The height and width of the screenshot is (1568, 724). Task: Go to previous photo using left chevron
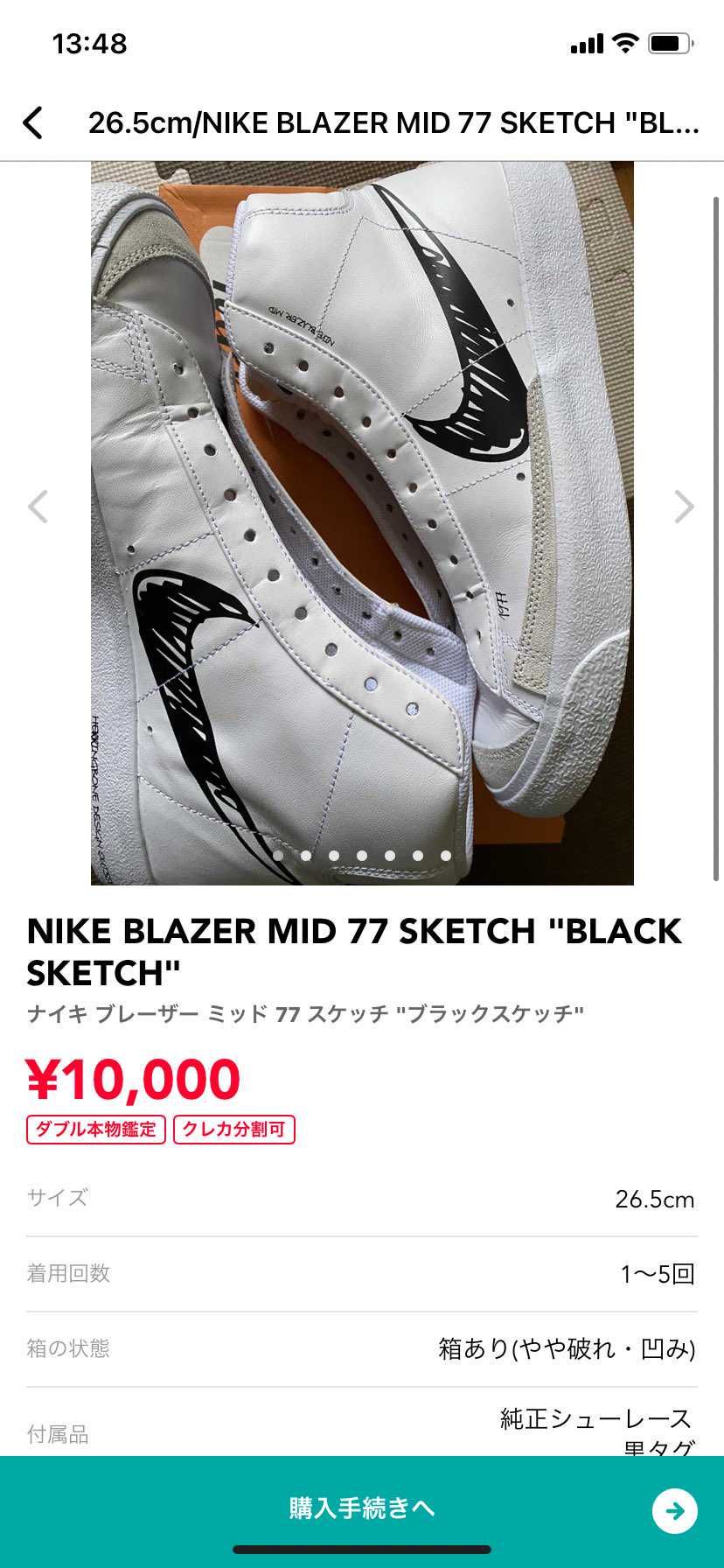coord(38,507)
